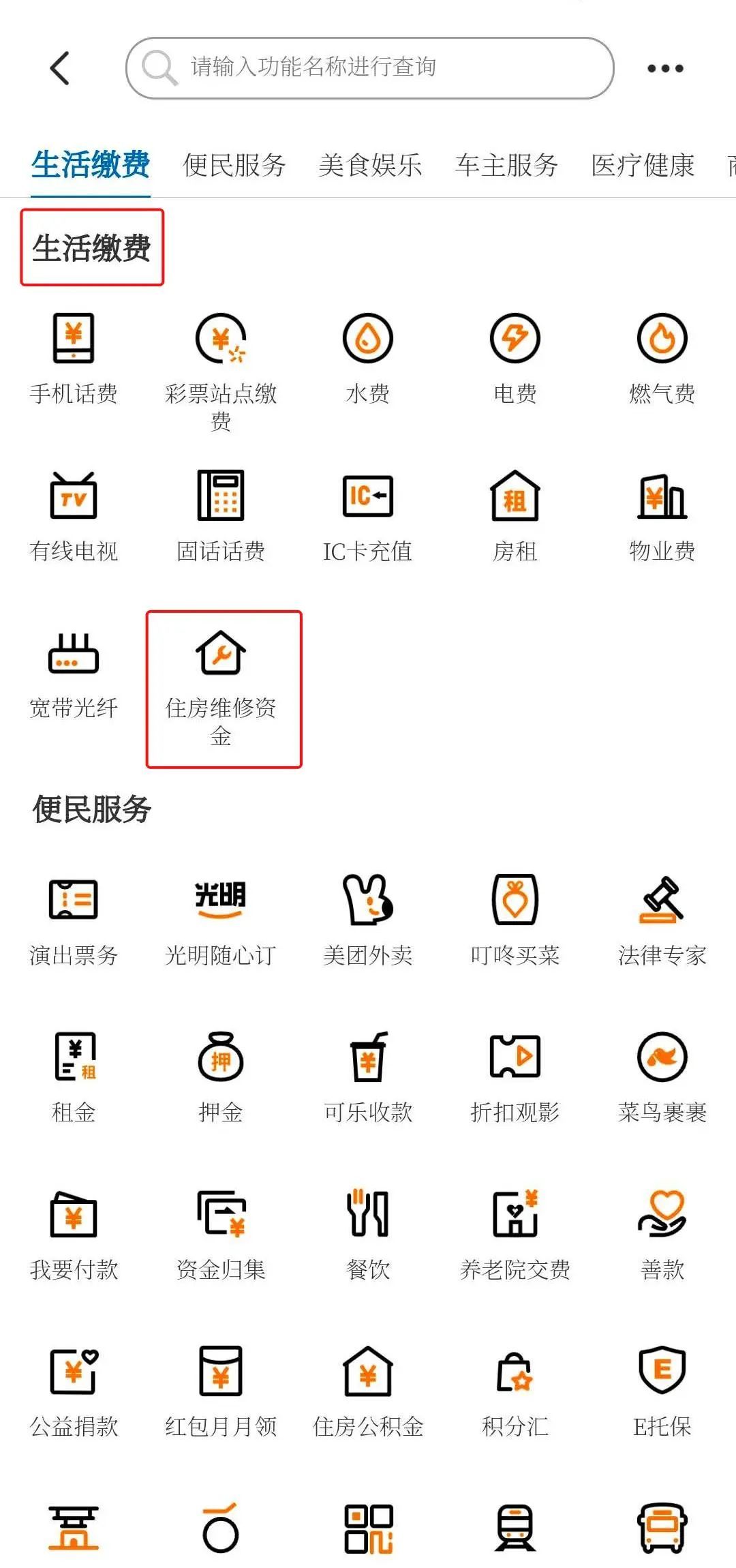Open 住房公积金 housing fund
The image size is (736, 1568).
[368, 1392]
